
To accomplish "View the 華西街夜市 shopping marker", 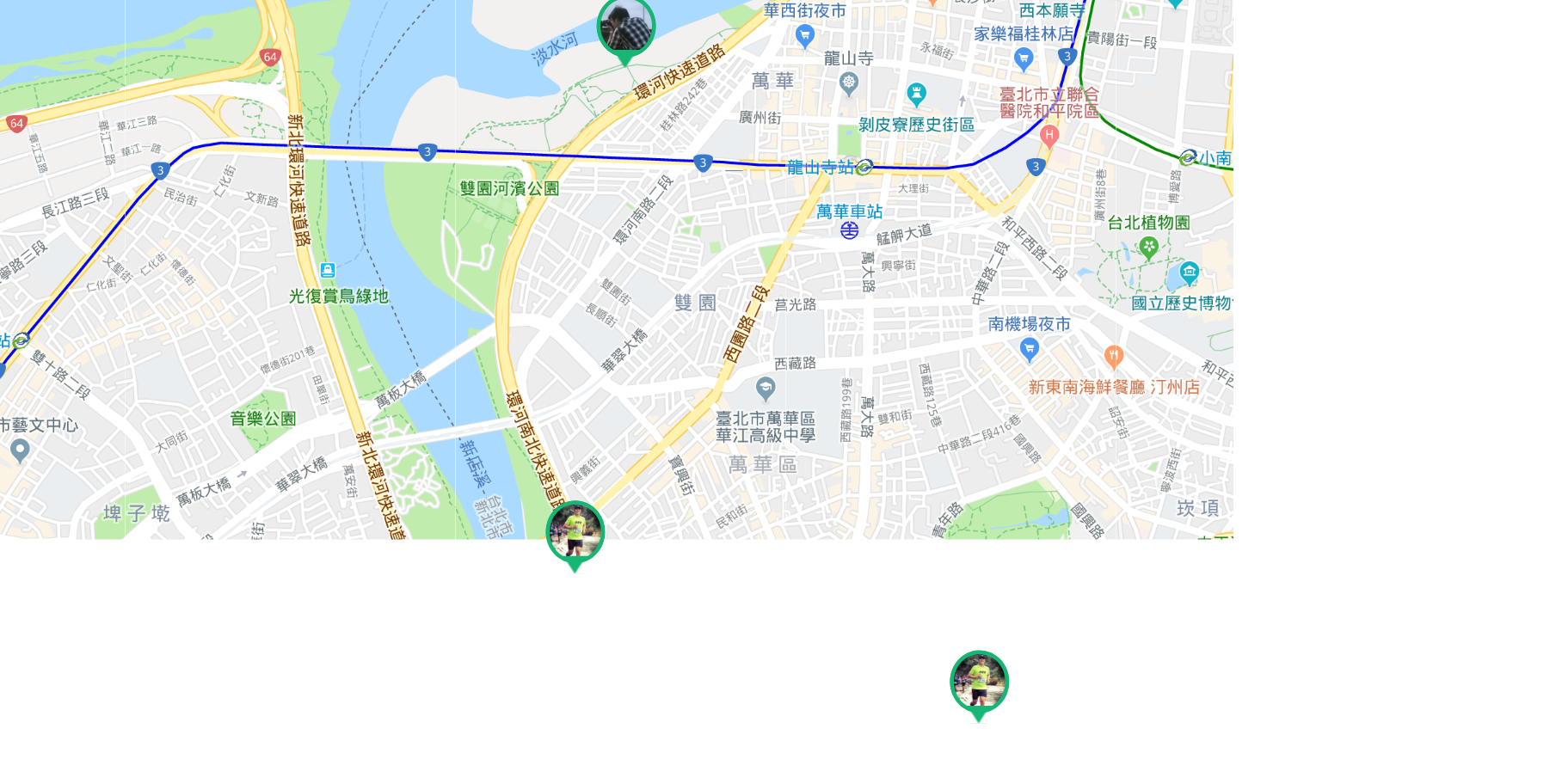I will coord(805,34).
